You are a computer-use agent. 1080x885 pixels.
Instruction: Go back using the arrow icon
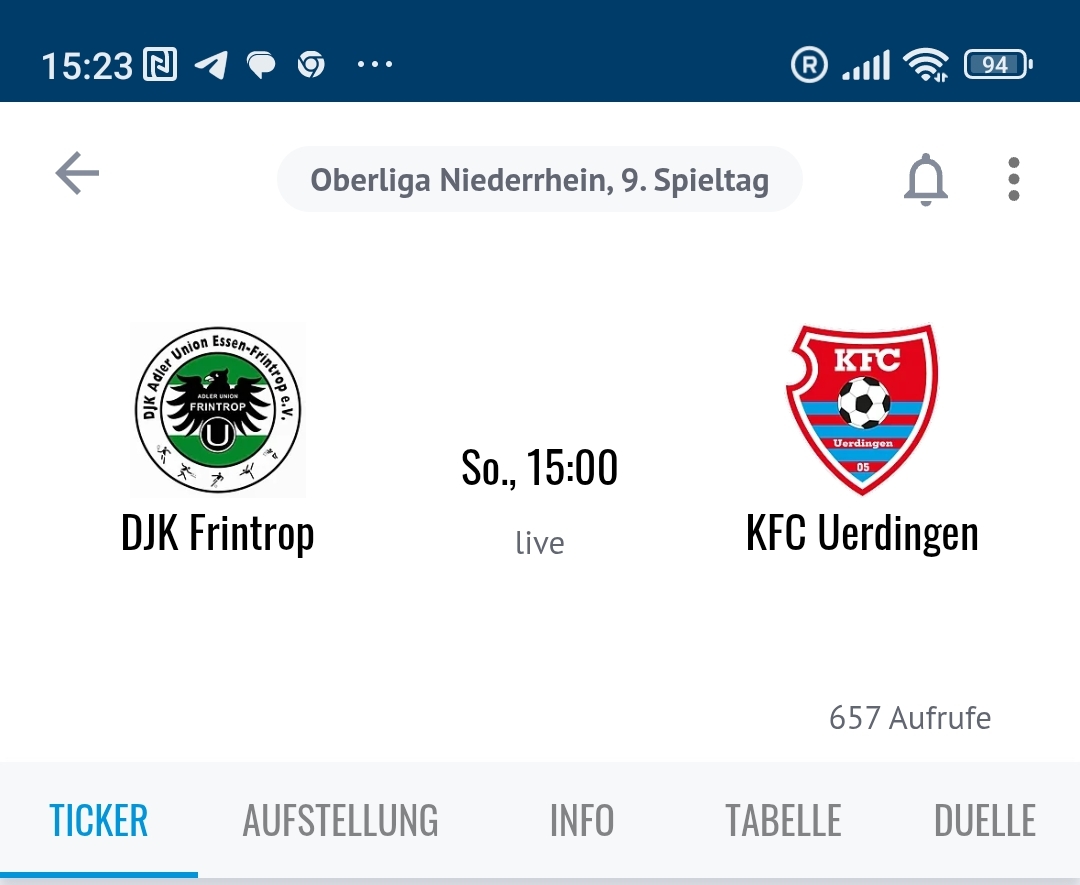pos(77,175)
